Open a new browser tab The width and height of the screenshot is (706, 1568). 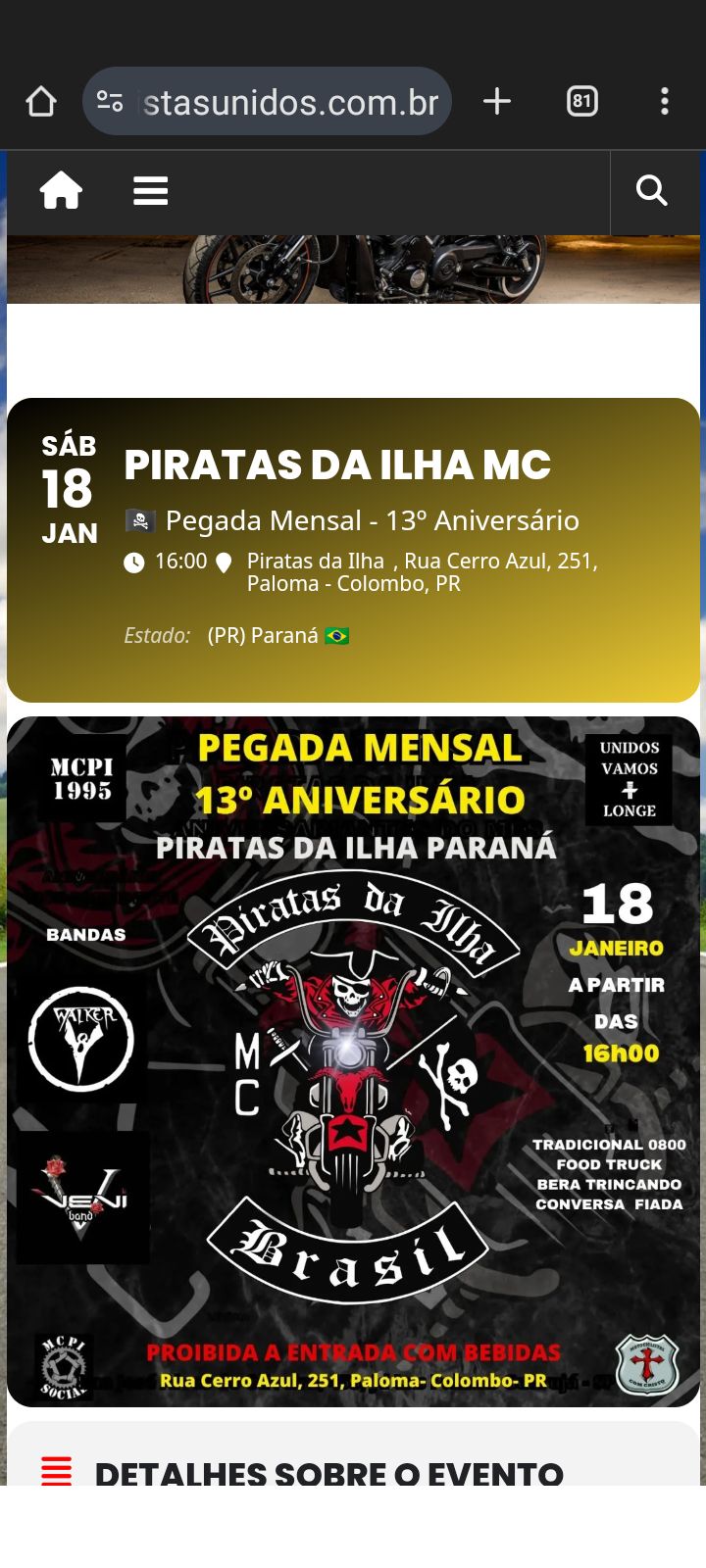point(497,101)
